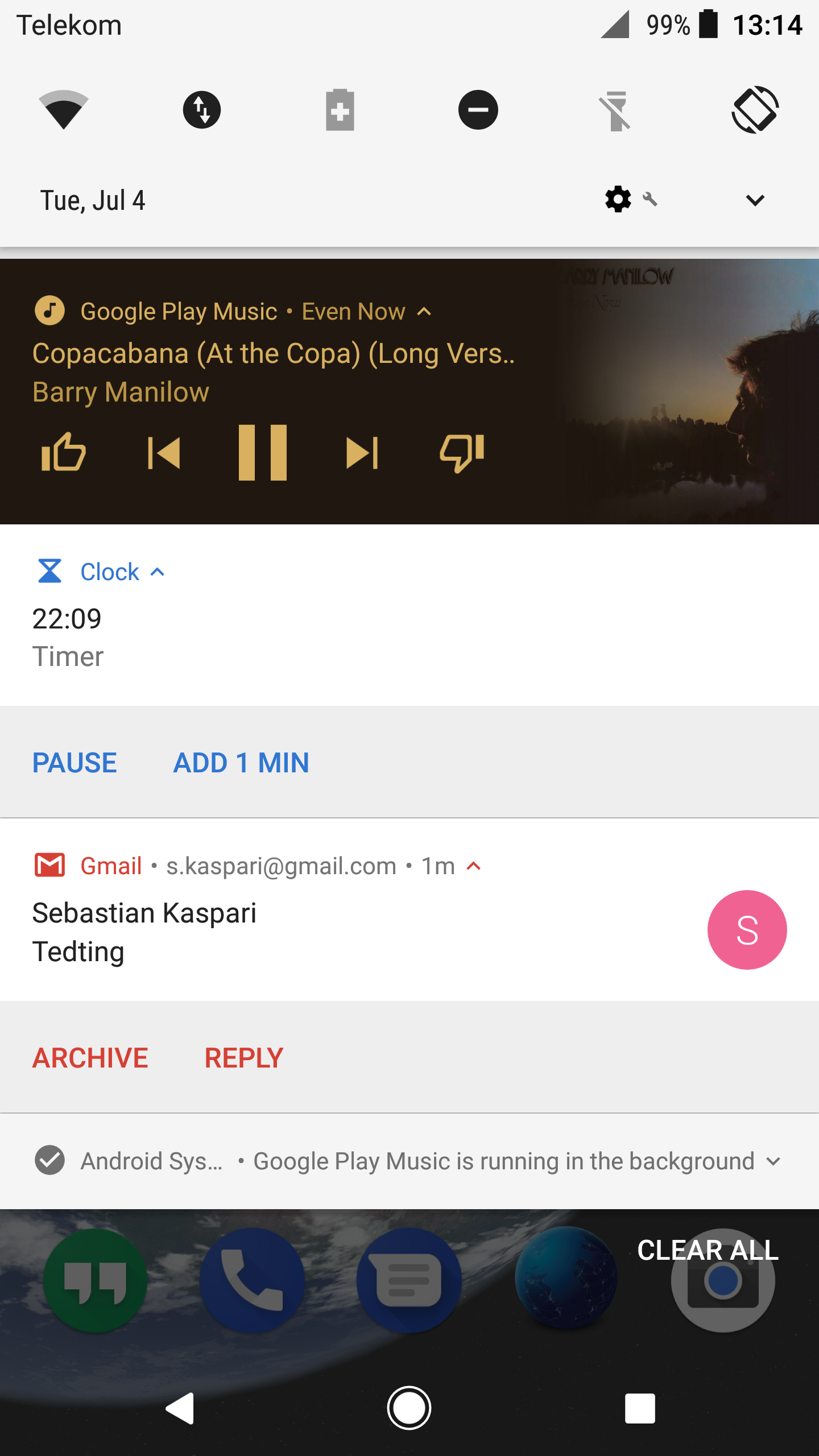This screenshot has height=1456, width=819.
Task: Turn on the flashlight
Action: click(617, 110)
